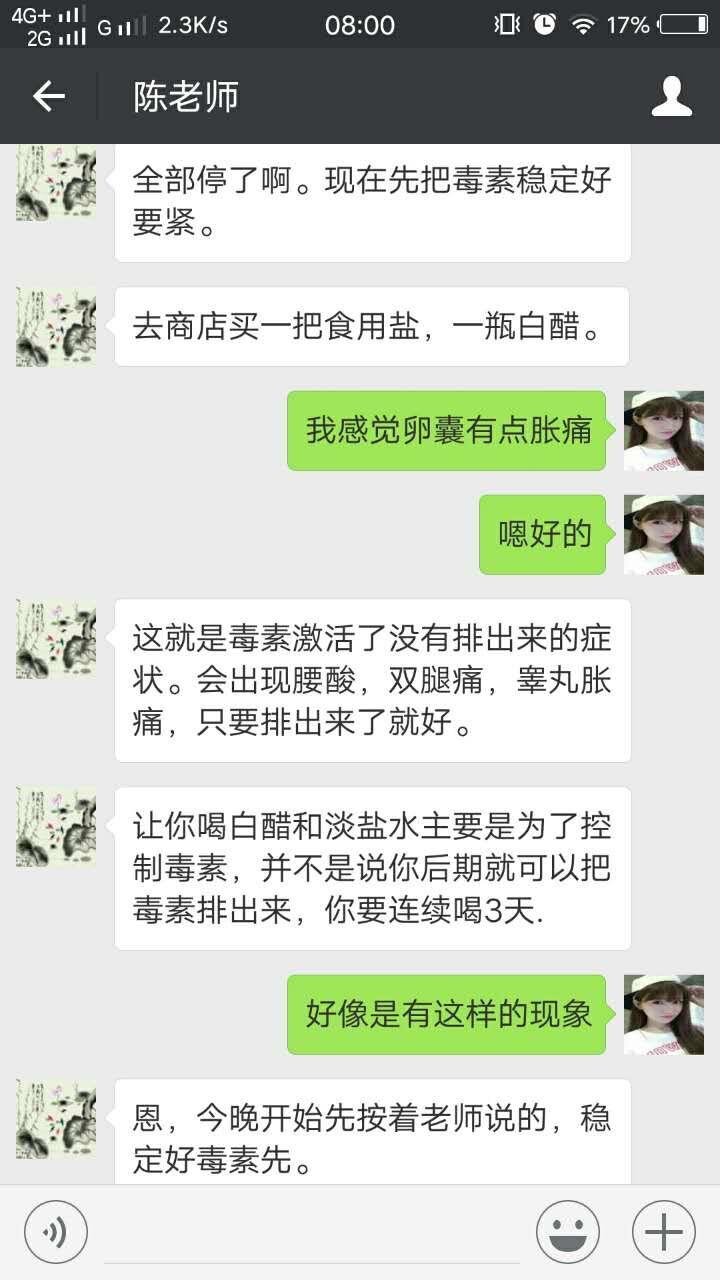Tap the message text field

pos(310,1232)
